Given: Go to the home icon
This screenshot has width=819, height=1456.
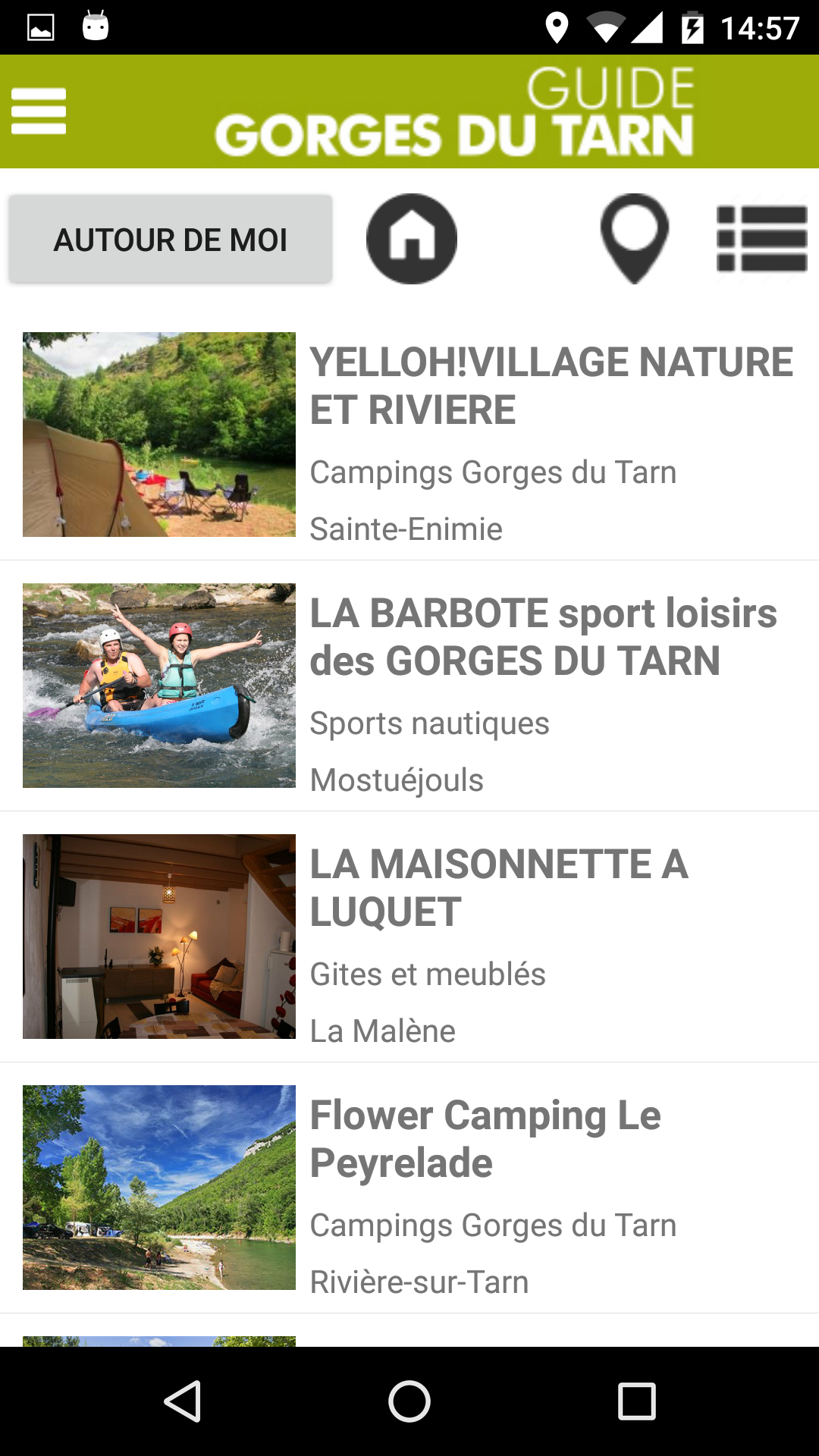Looking at the screenshot, I should pyautogui.click(x=412, y=240).
